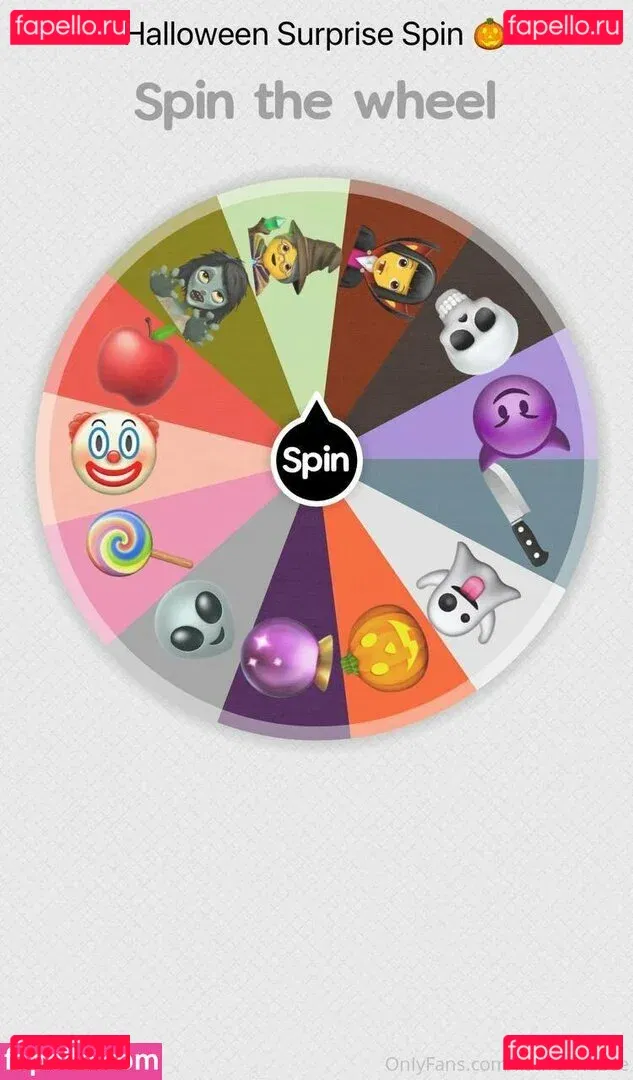Image resolution: width=633 pixels, height=1080 pixels.
Task: Tap the Spin button on the wheel
Action: 317,461
